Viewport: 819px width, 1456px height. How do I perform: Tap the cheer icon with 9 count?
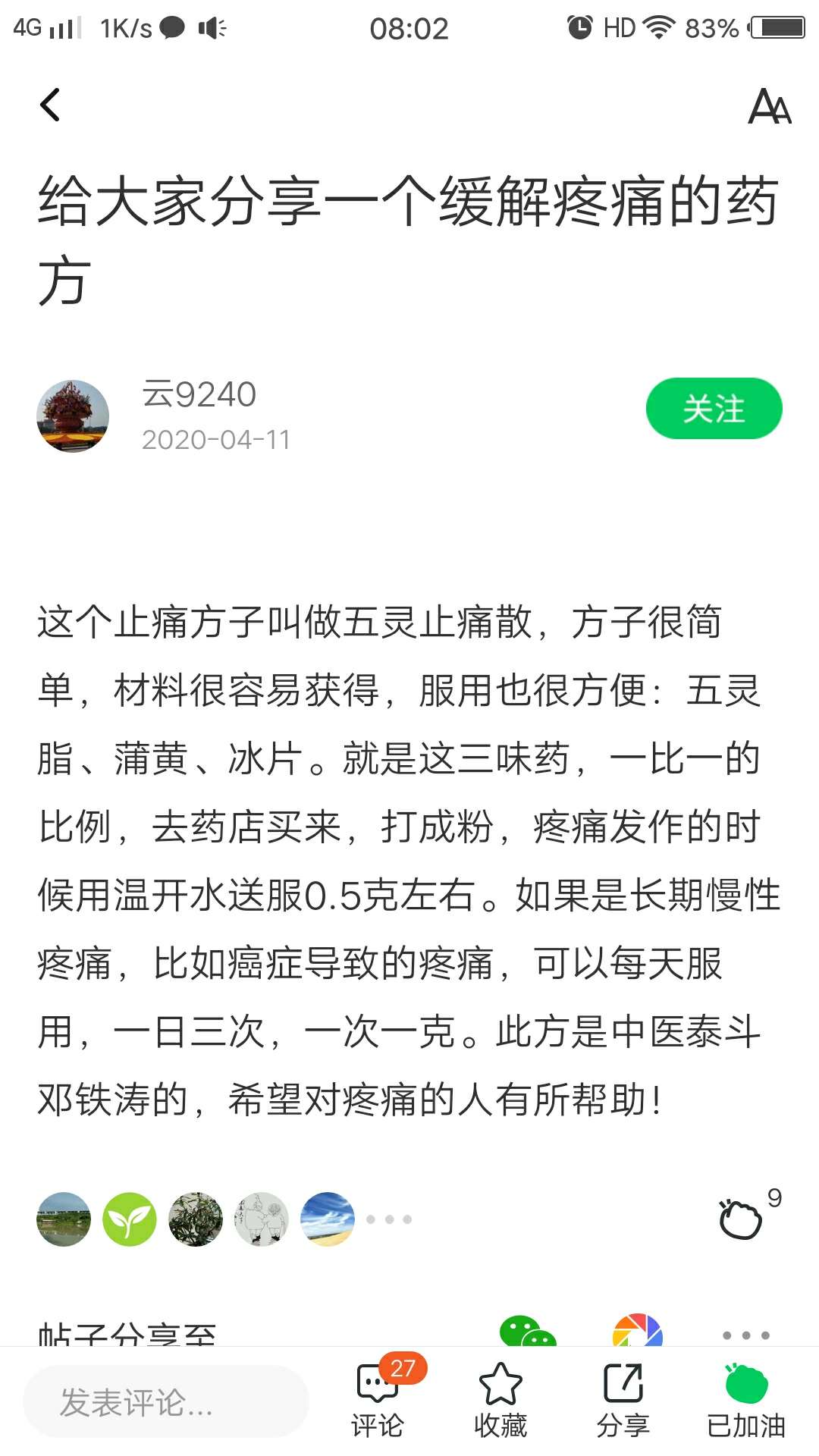[x=741, y=1219]
